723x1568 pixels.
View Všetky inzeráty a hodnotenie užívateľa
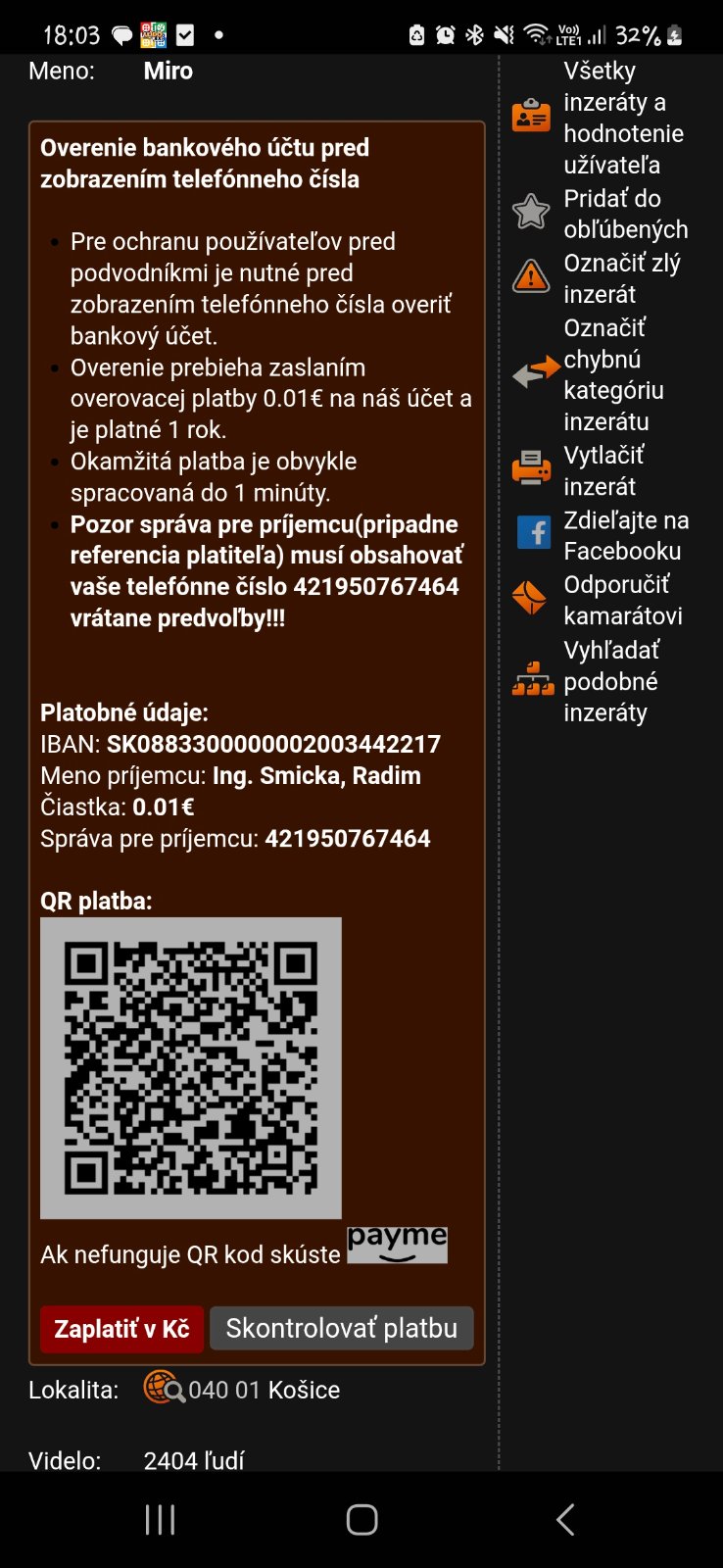(623, 118)
